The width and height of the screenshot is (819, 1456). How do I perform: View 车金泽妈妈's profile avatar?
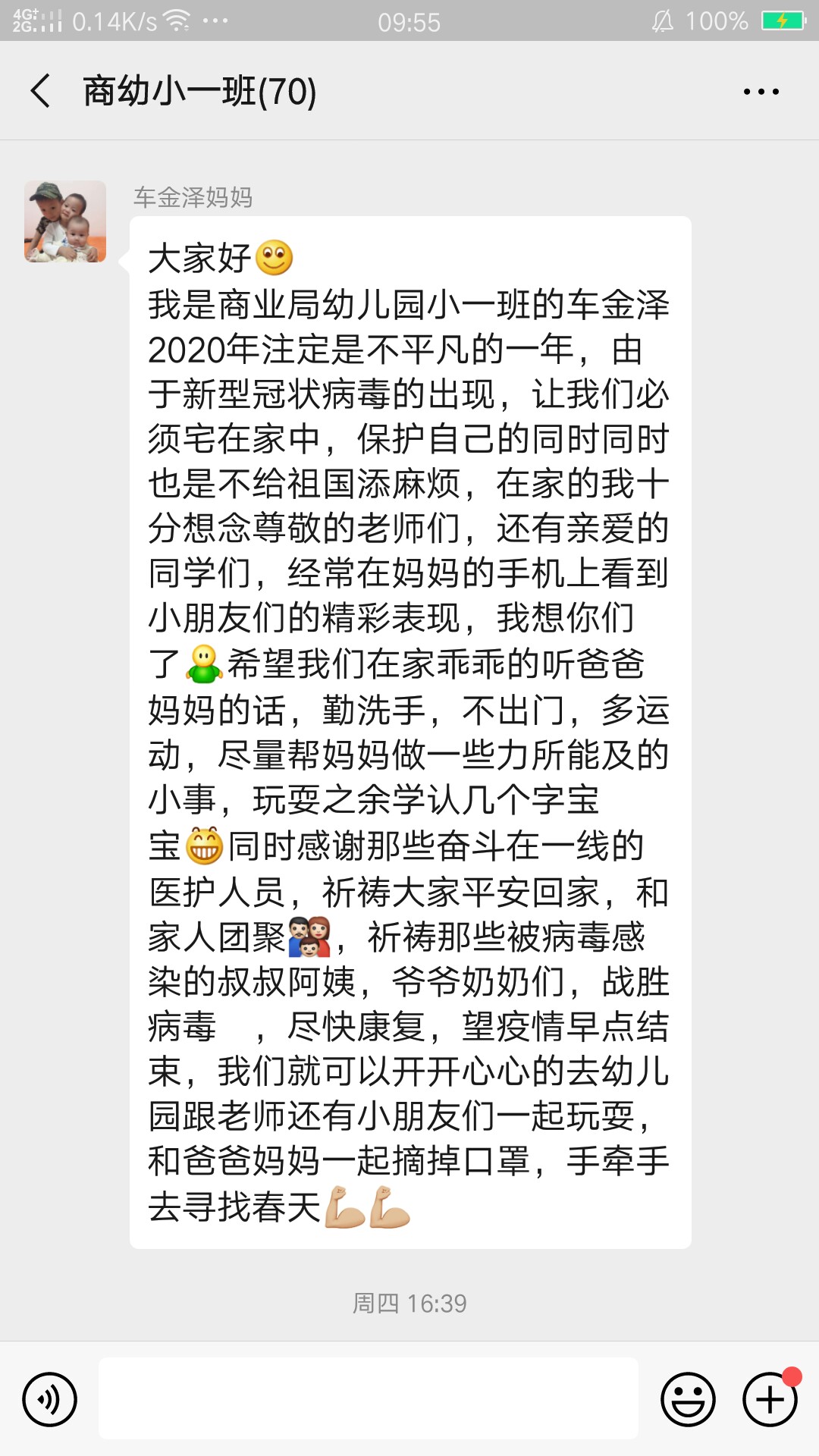click(65, 221)
